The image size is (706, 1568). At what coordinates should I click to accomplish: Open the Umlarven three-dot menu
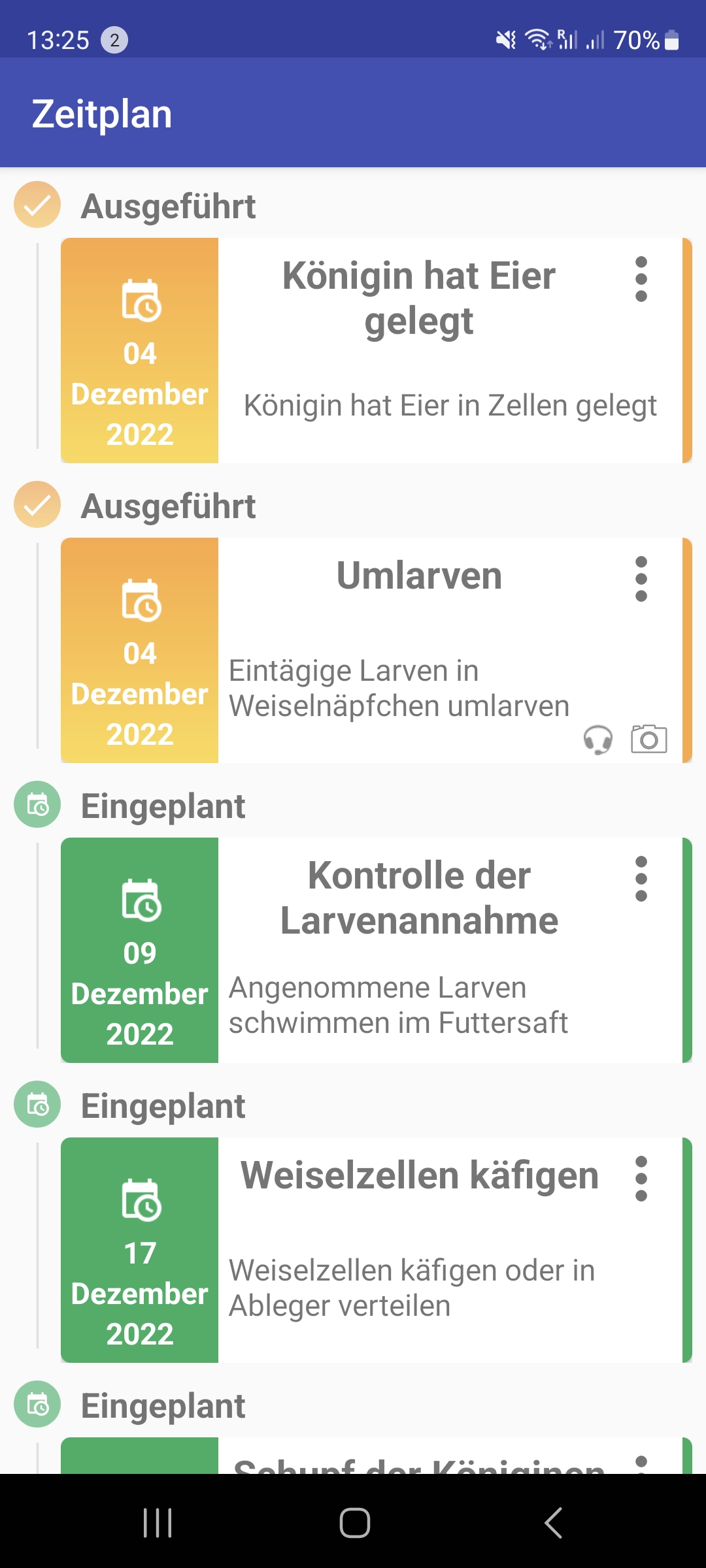pyautogui.click(x=641, y=579)
